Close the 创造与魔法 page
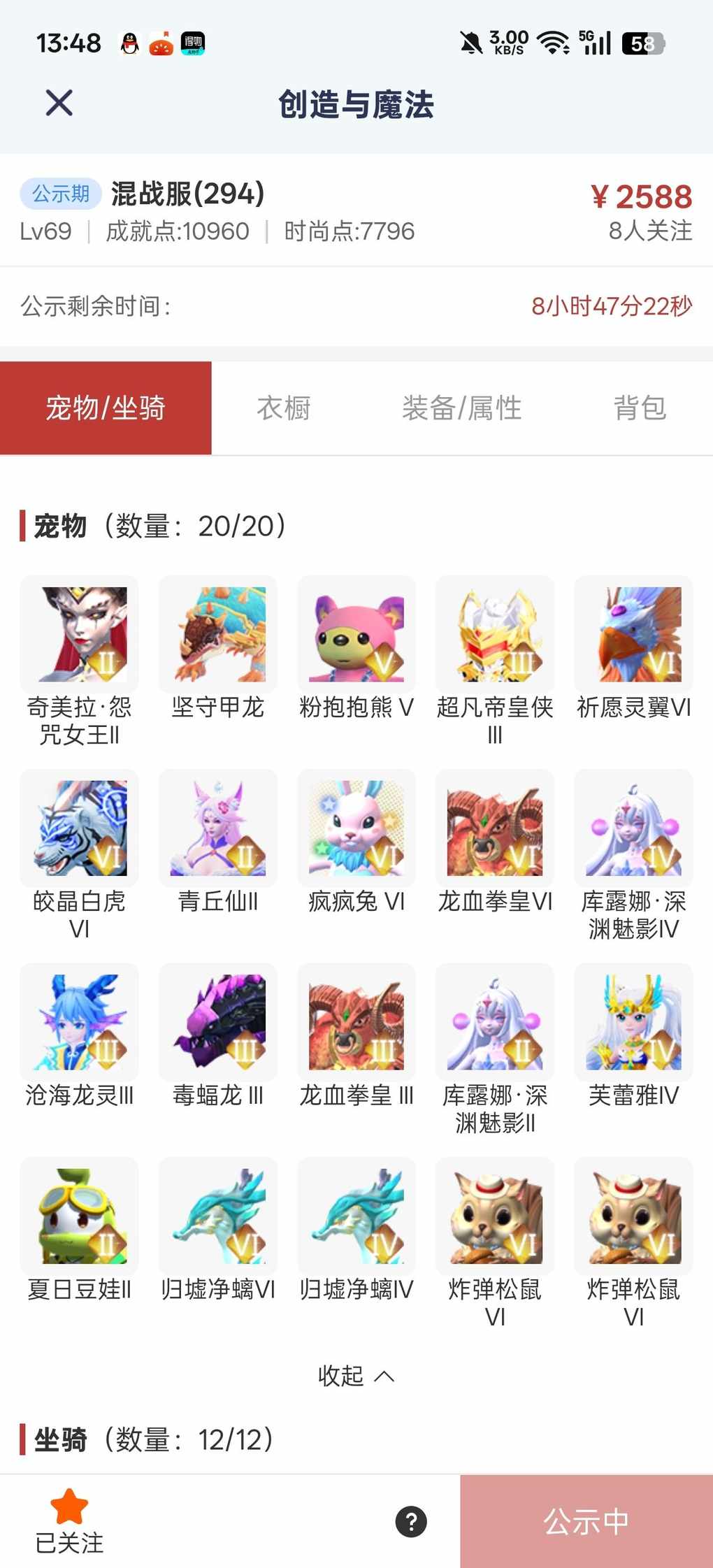 point(59,103)
